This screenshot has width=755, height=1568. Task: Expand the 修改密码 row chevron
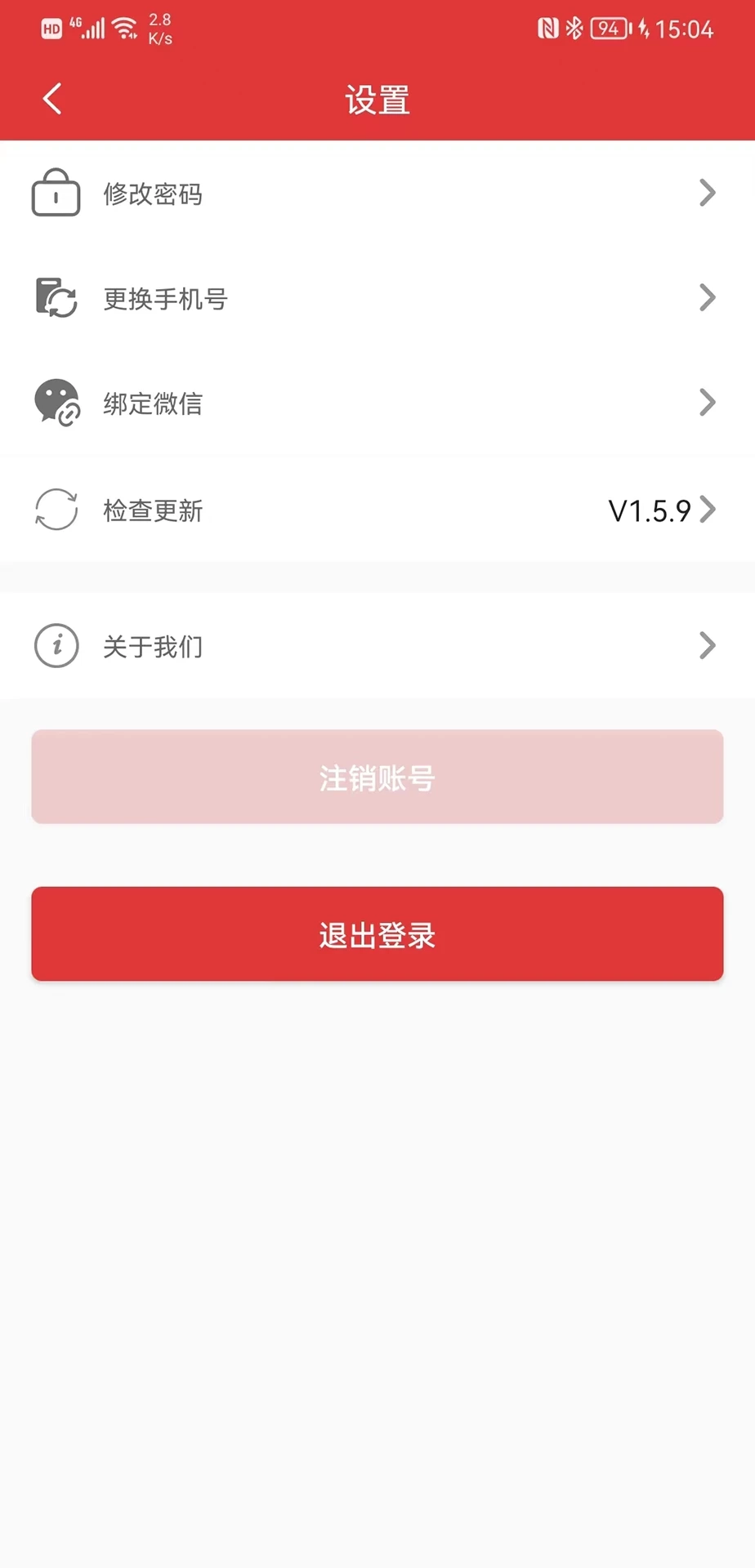(706, 193)
